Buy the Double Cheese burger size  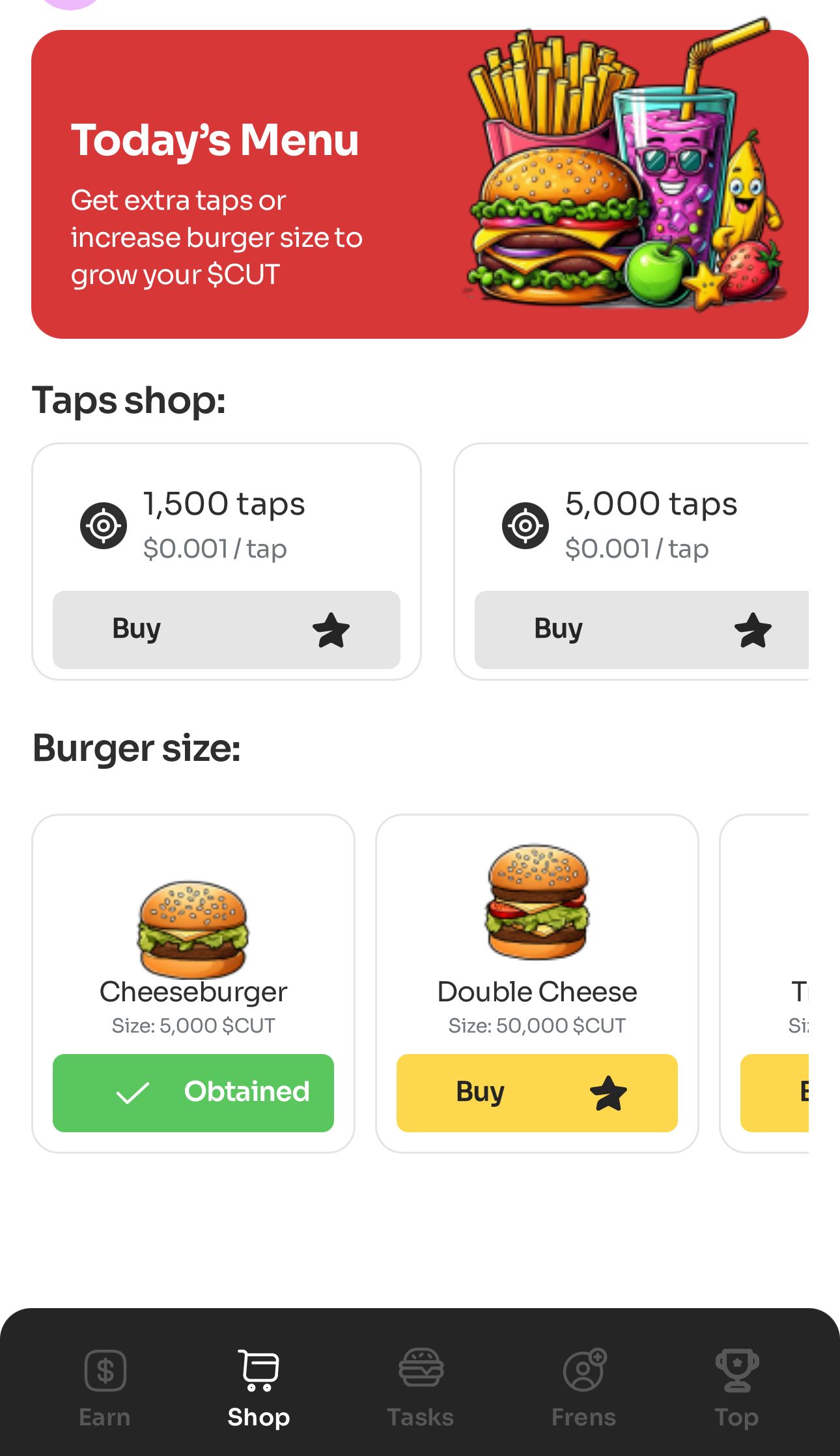pos(537,1092)
